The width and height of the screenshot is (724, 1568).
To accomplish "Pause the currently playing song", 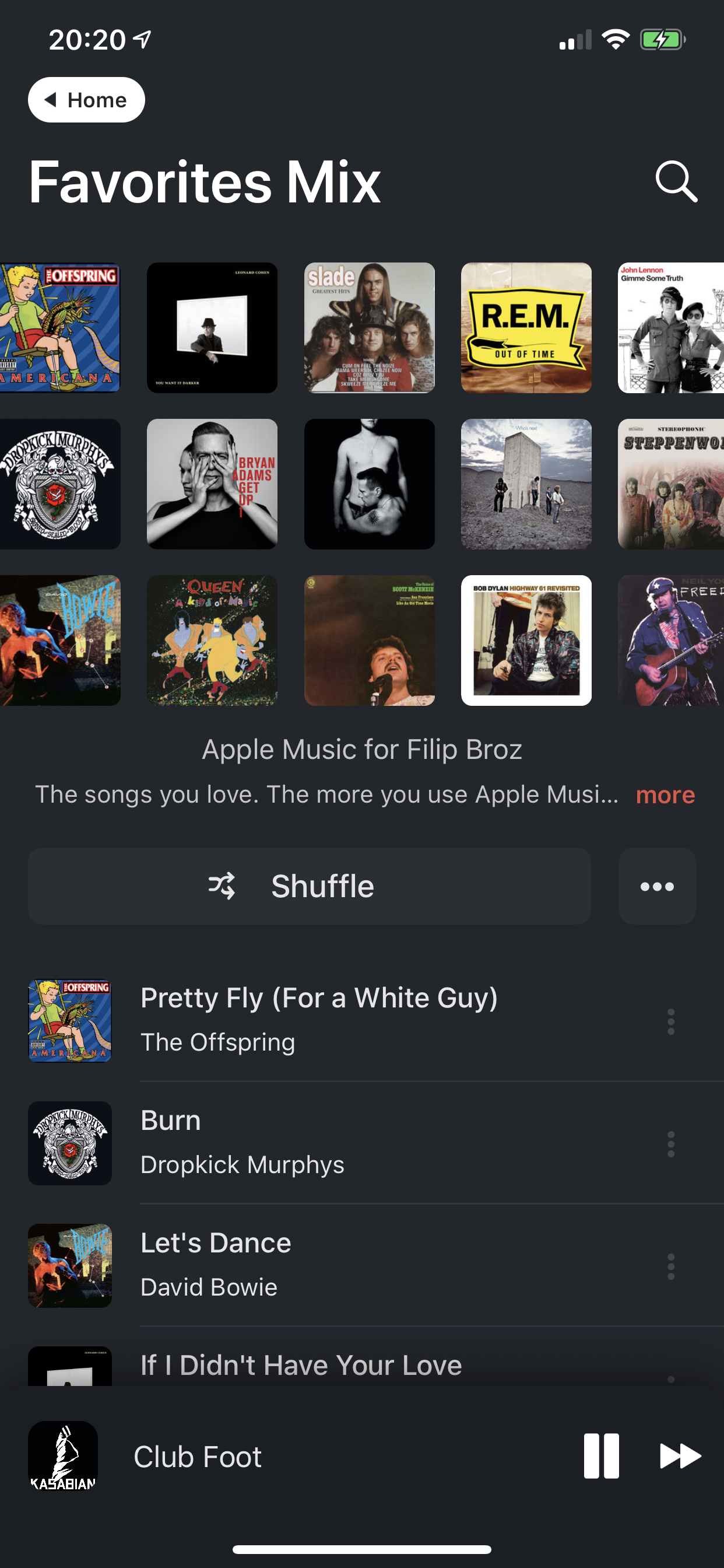I will (x=601, y=1456).
